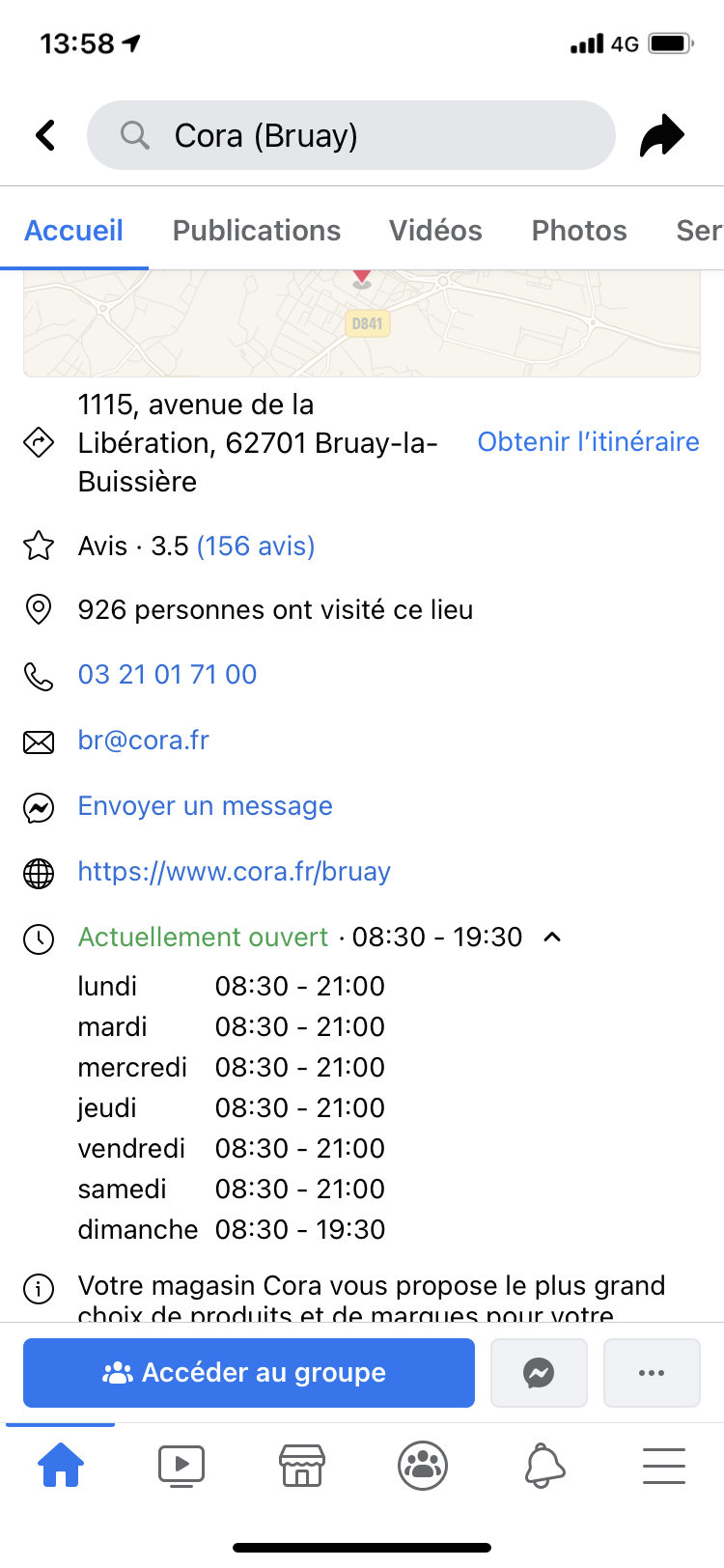
Task: Tap the Cora (Bruay) search field
Action: click(x=351, y=135)
